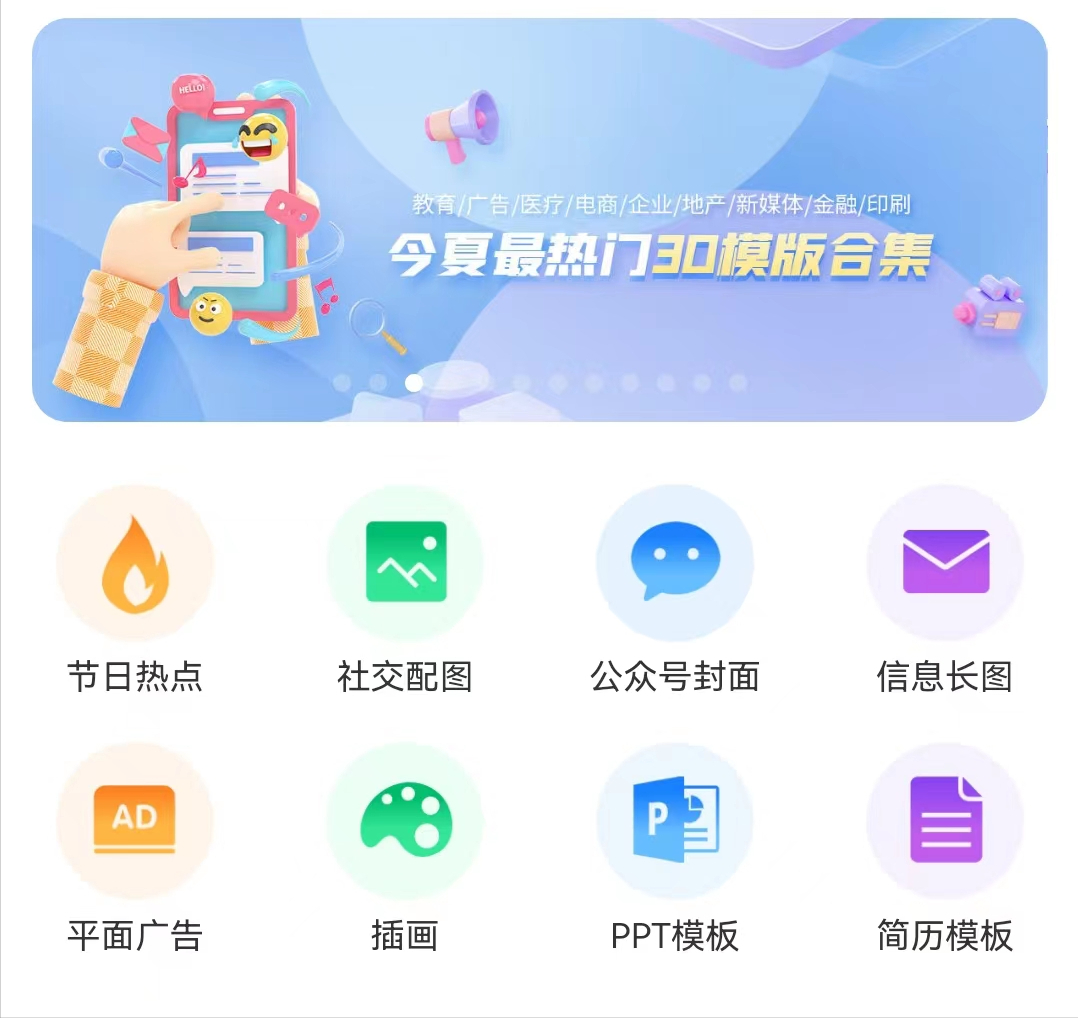Image resolution: width=1078 pixels, height=1018 pixels.
Task: Open the 今夏最热门30模版合集 banner
Action: pyautogui.click(x=540, y=220)
